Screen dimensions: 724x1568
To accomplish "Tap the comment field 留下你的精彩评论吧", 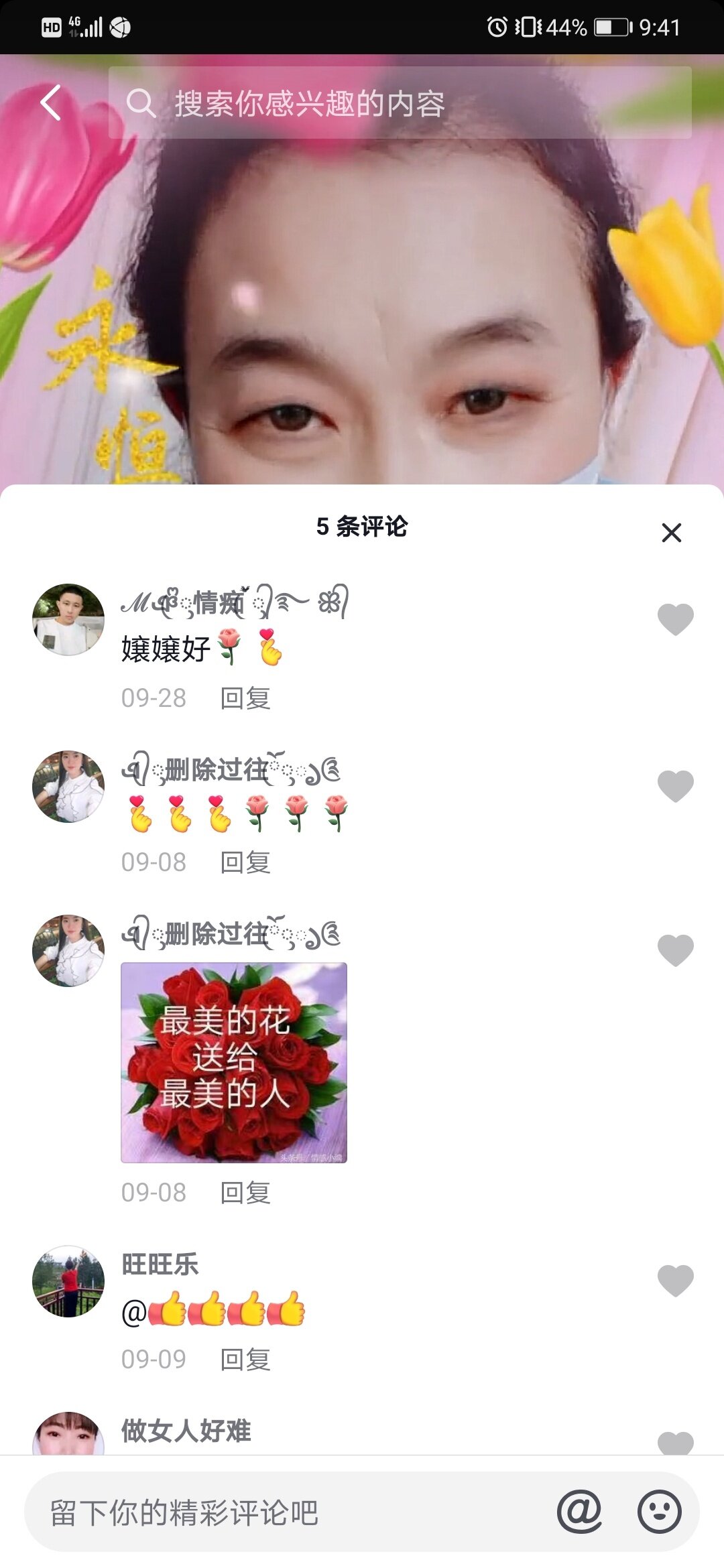I will (288, 1513).
